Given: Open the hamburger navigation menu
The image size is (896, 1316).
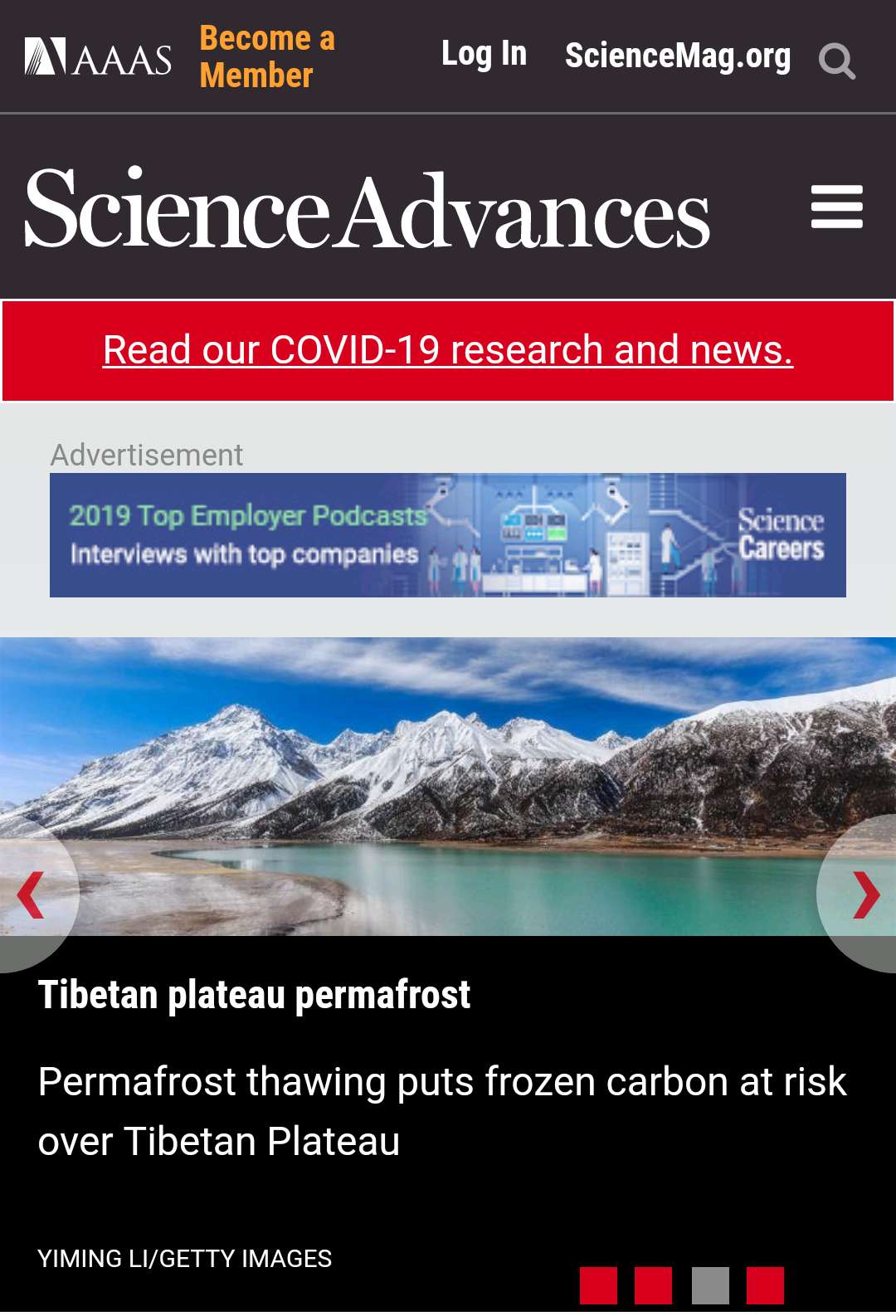Looking at the screenshot, I should pyautogui.click(x=836, y=207).
